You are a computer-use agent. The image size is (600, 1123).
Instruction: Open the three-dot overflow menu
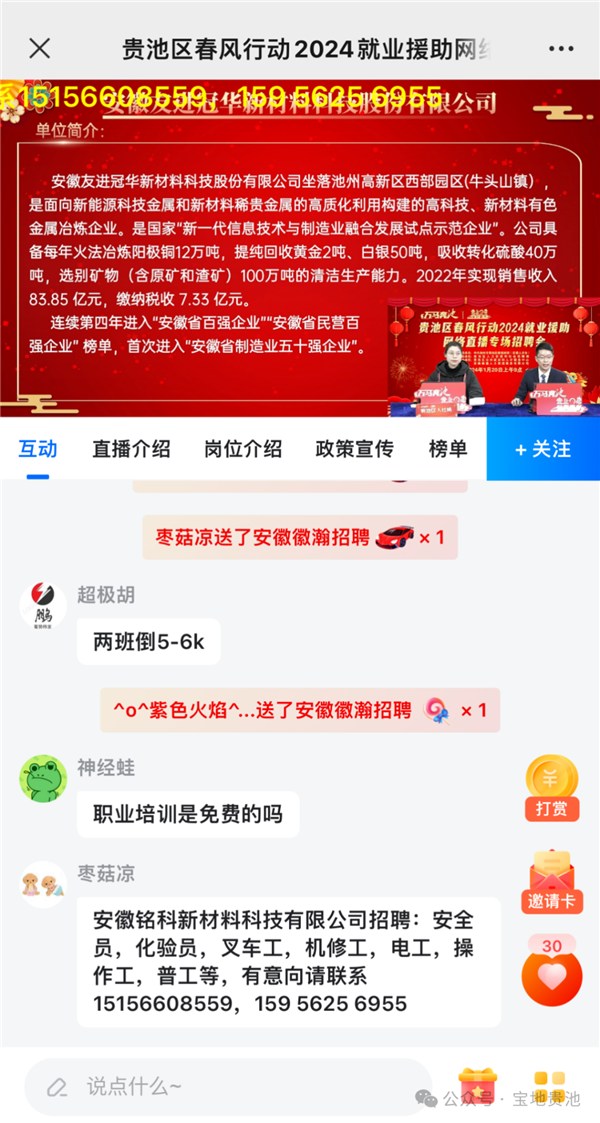(x=561, y=47)
